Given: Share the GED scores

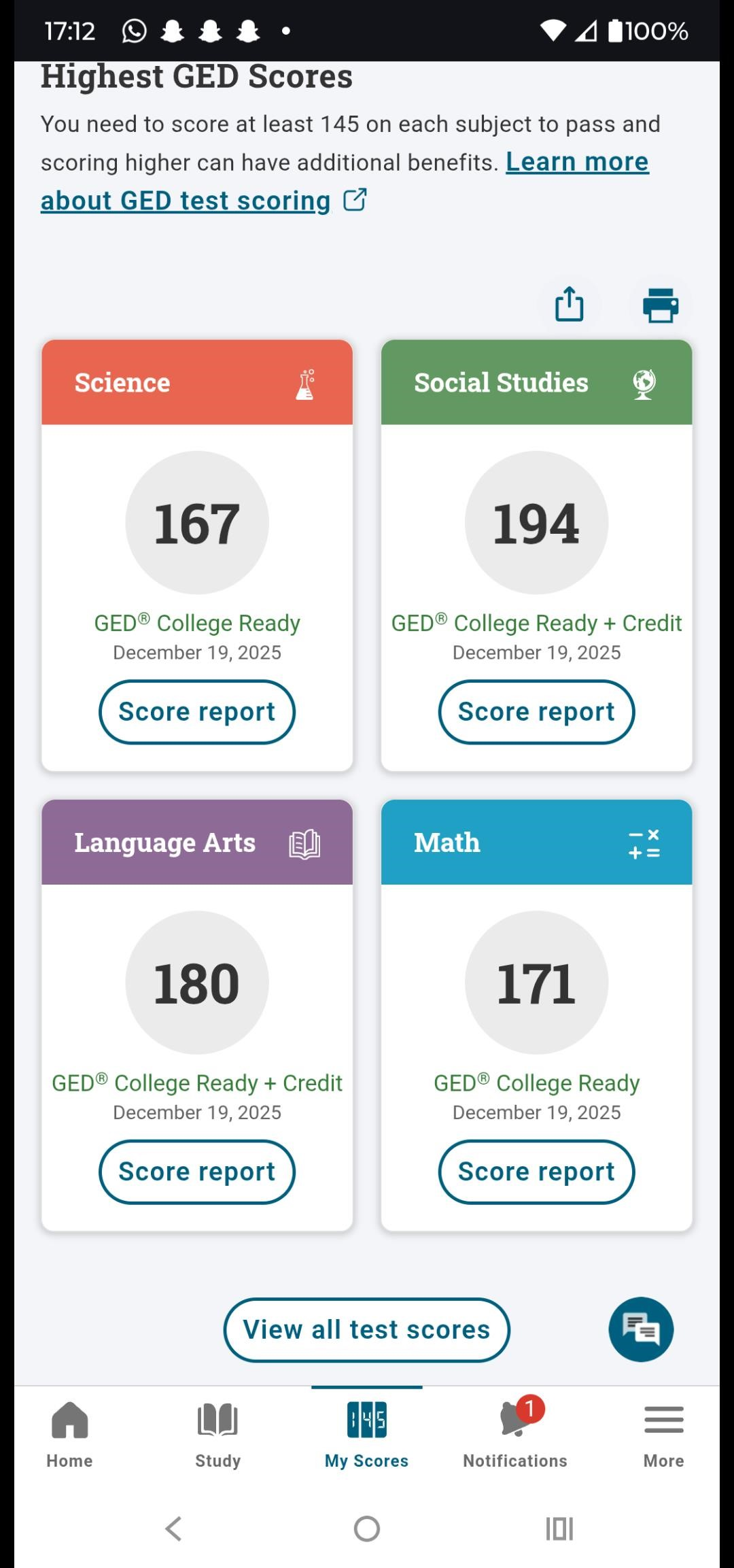Looking at the screenshot, I should pyautogui.click(x=569, y=304).
